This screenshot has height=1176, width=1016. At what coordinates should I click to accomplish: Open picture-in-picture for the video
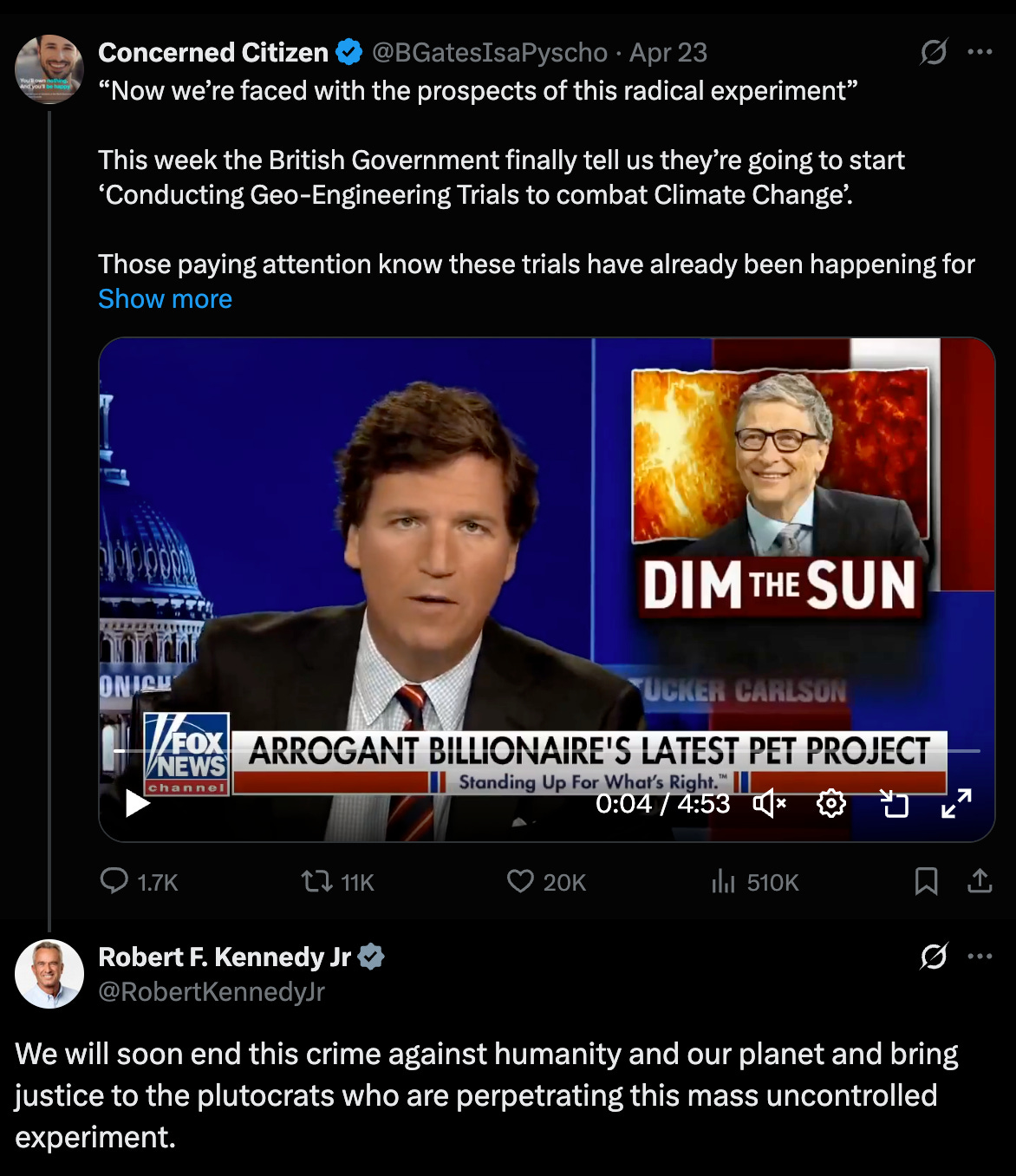click(894, 804)
